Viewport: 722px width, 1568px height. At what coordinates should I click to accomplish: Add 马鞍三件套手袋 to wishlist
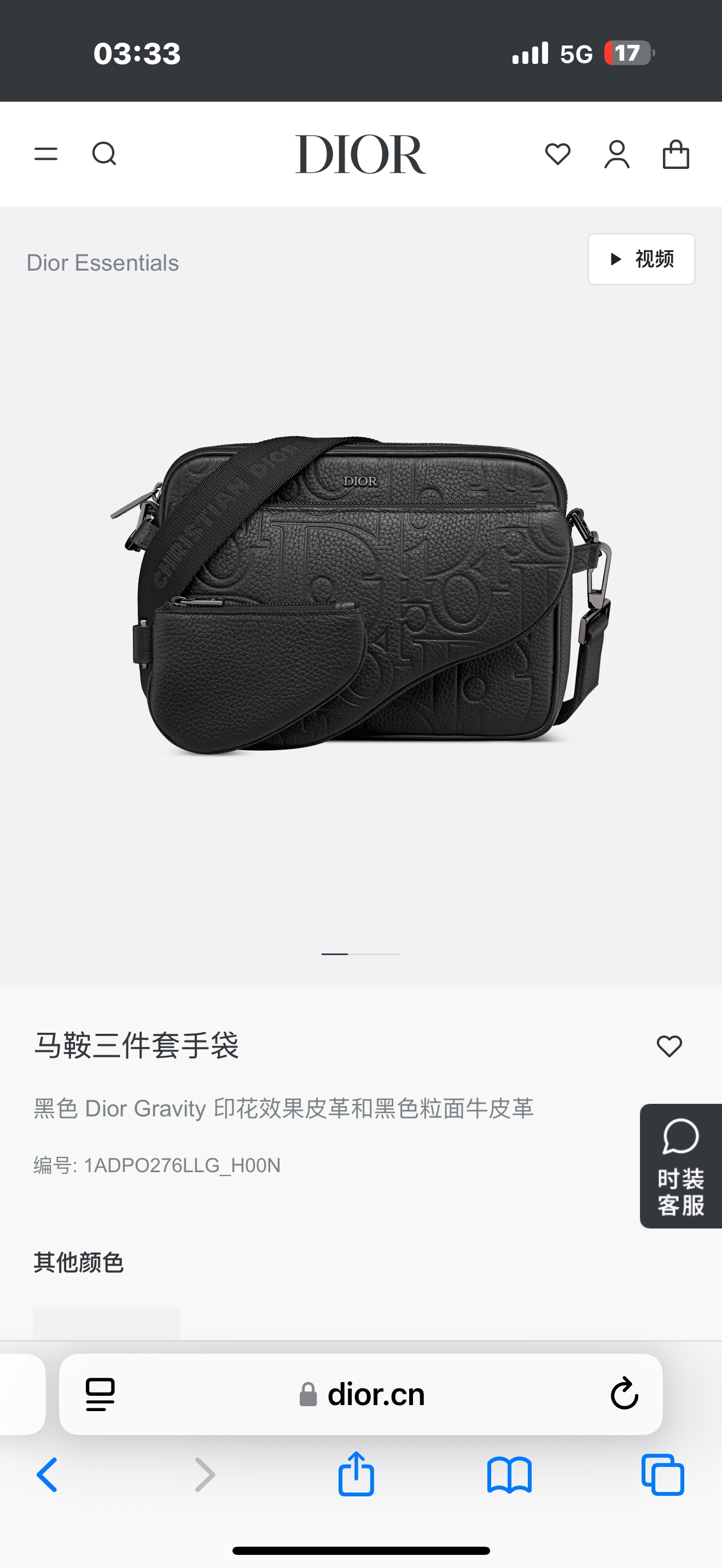click(669, 1046)
